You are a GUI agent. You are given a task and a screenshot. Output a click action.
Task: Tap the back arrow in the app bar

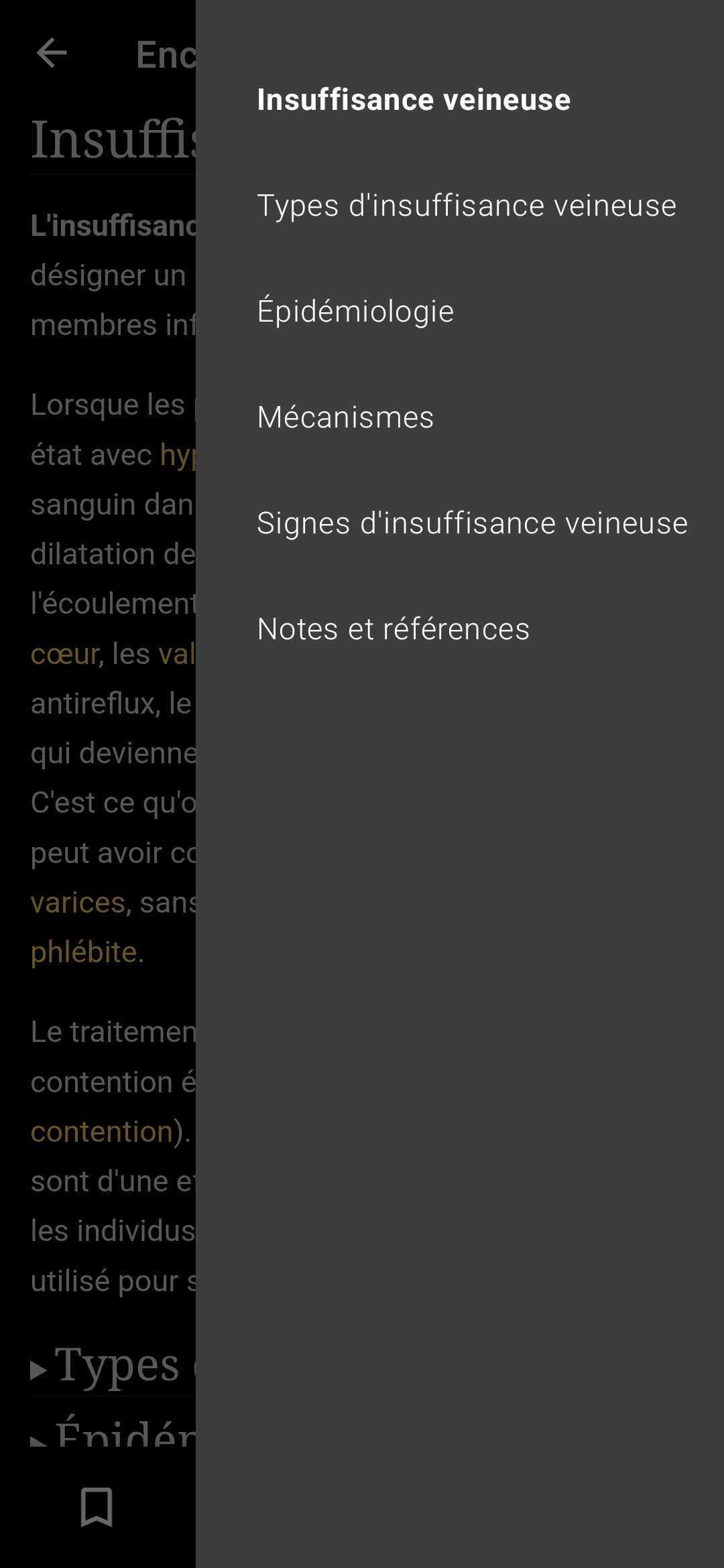click(52, 54)
